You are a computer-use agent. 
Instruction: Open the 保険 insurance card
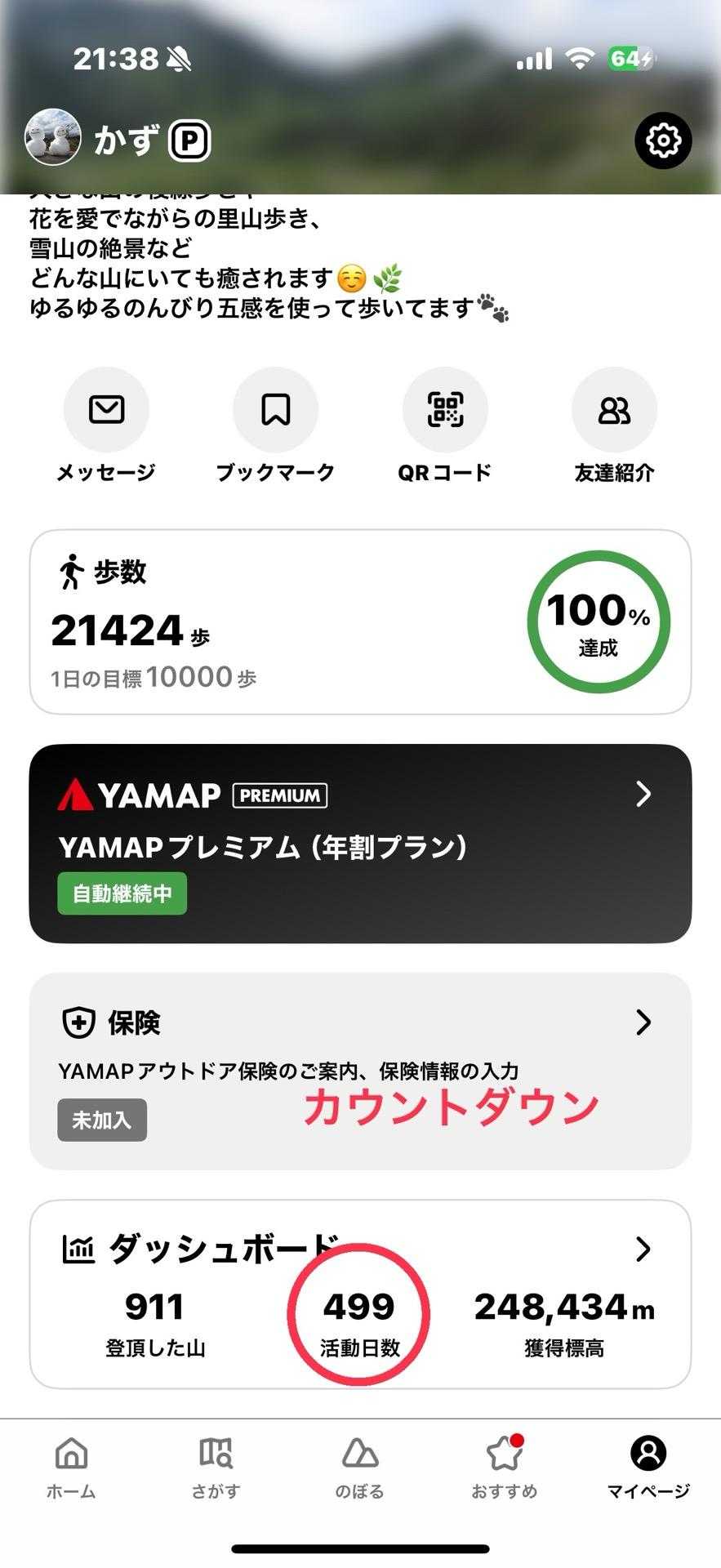pyautogui.click(x=360, y=1070)
